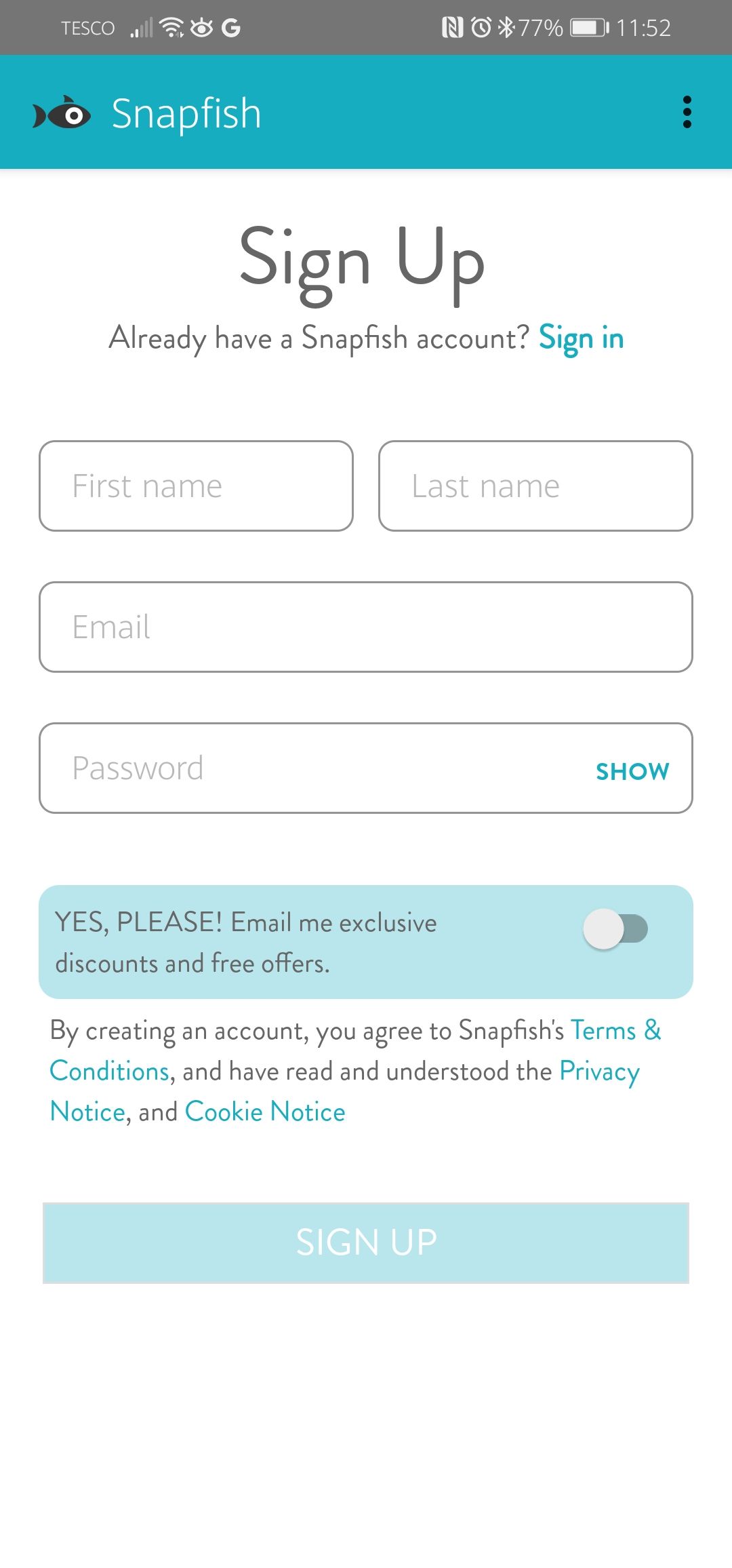
Task: Tap the Sign in link
Action: coord(581,338)
